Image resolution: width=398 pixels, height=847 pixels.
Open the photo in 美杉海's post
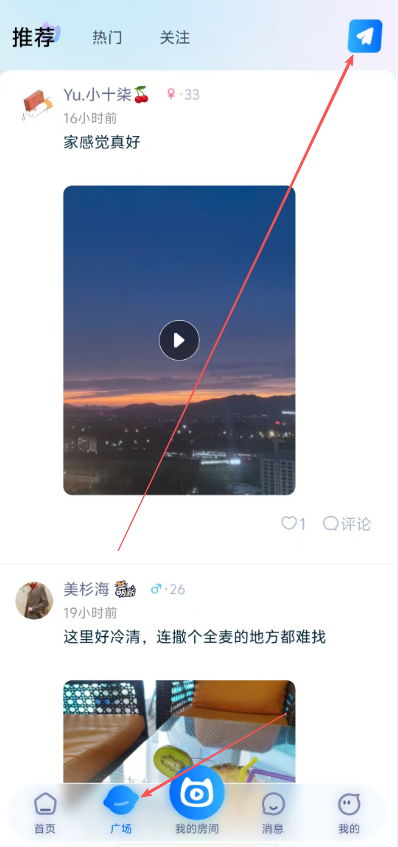coord(179,731)
